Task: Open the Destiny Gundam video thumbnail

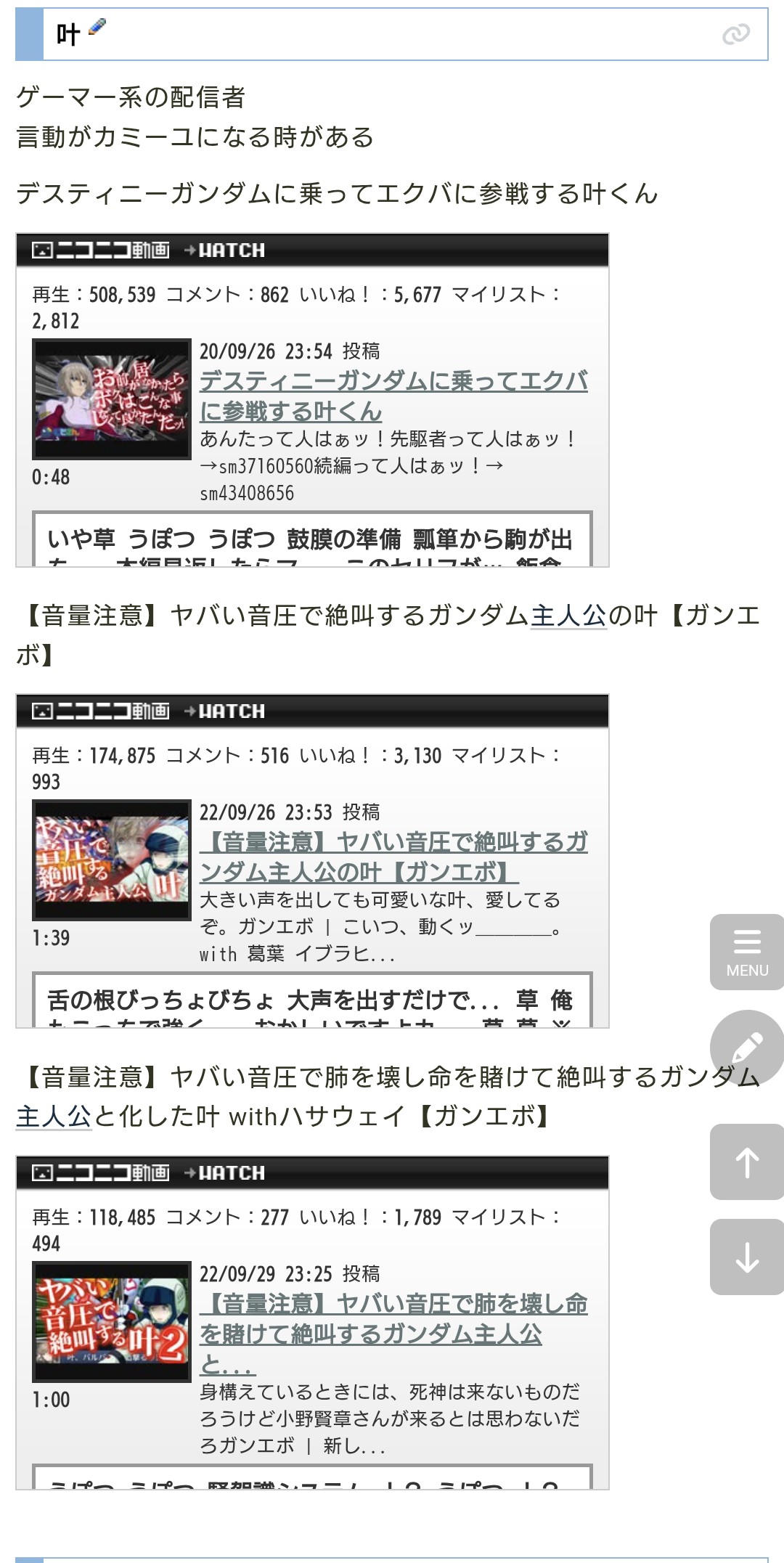Action: (112, 399)
